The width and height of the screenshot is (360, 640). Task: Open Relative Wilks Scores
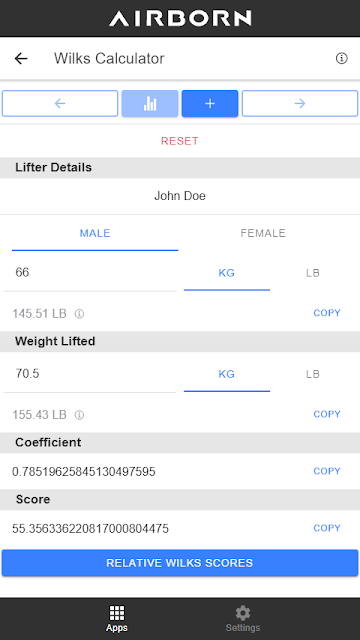[x=180, y=563]
